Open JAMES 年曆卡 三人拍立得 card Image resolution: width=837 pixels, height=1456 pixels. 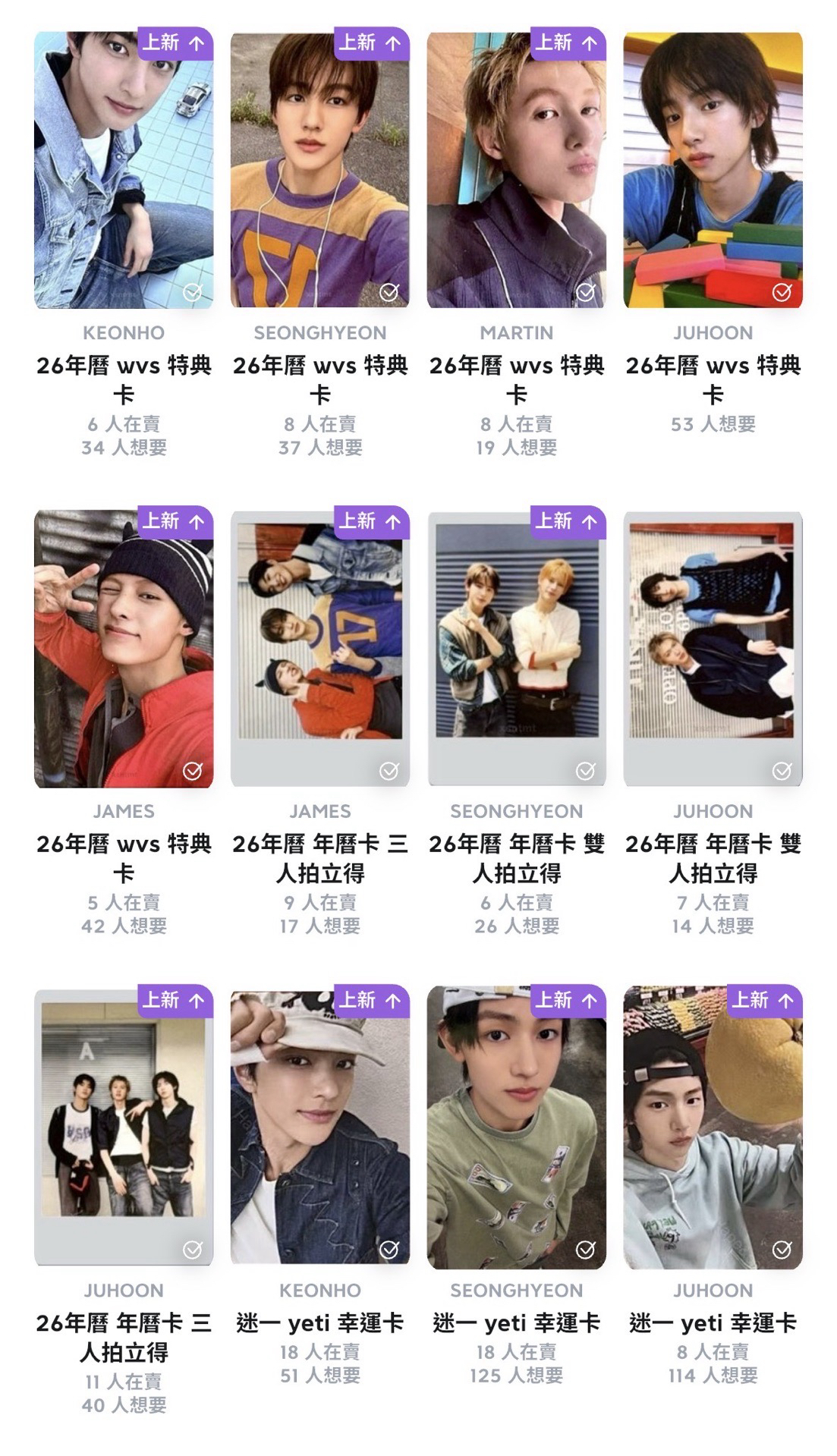click(319, 649)
